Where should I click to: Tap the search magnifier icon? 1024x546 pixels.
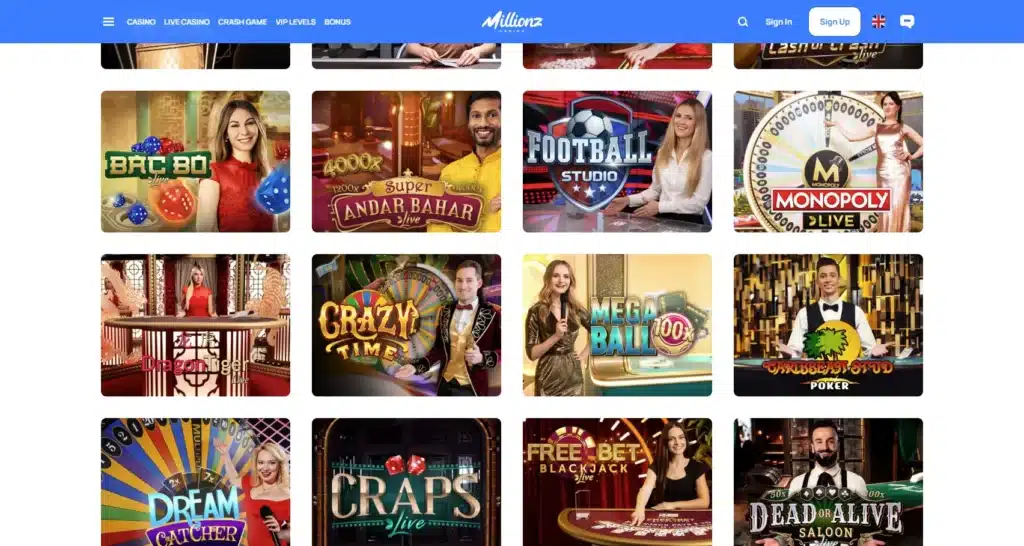[x=743, y=22]
